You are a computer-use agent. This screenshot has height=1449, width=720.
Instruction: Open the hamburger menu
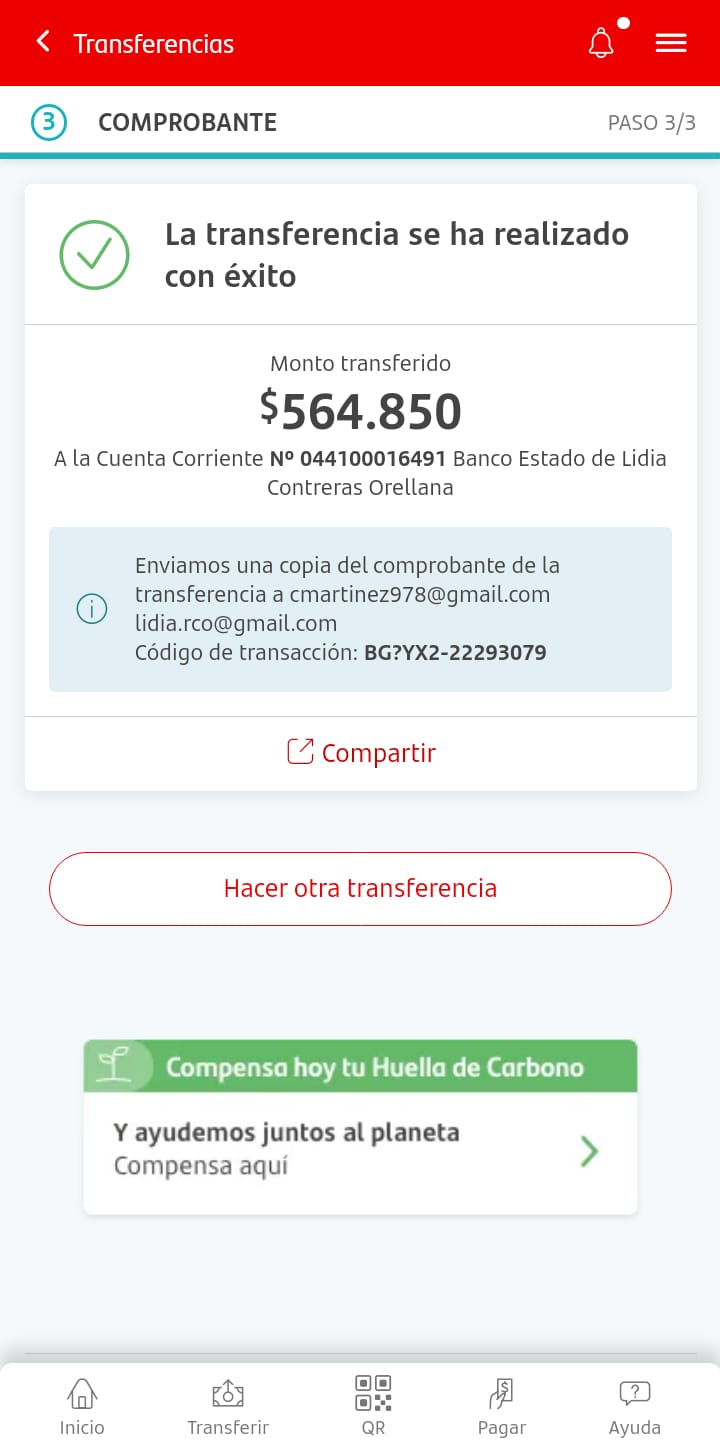coord(670,43)
